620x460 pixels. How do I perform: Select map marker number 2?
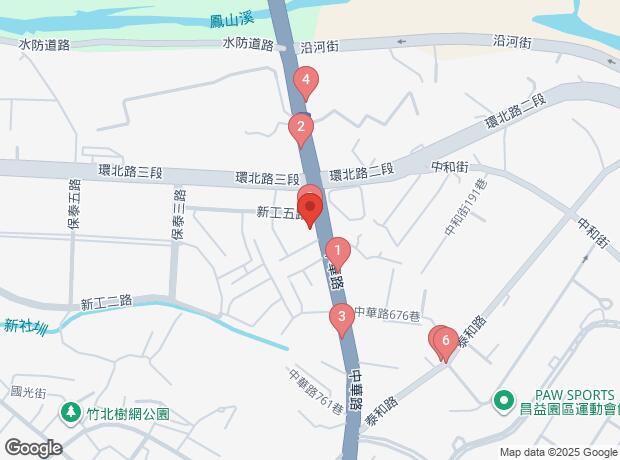point(299,127)
